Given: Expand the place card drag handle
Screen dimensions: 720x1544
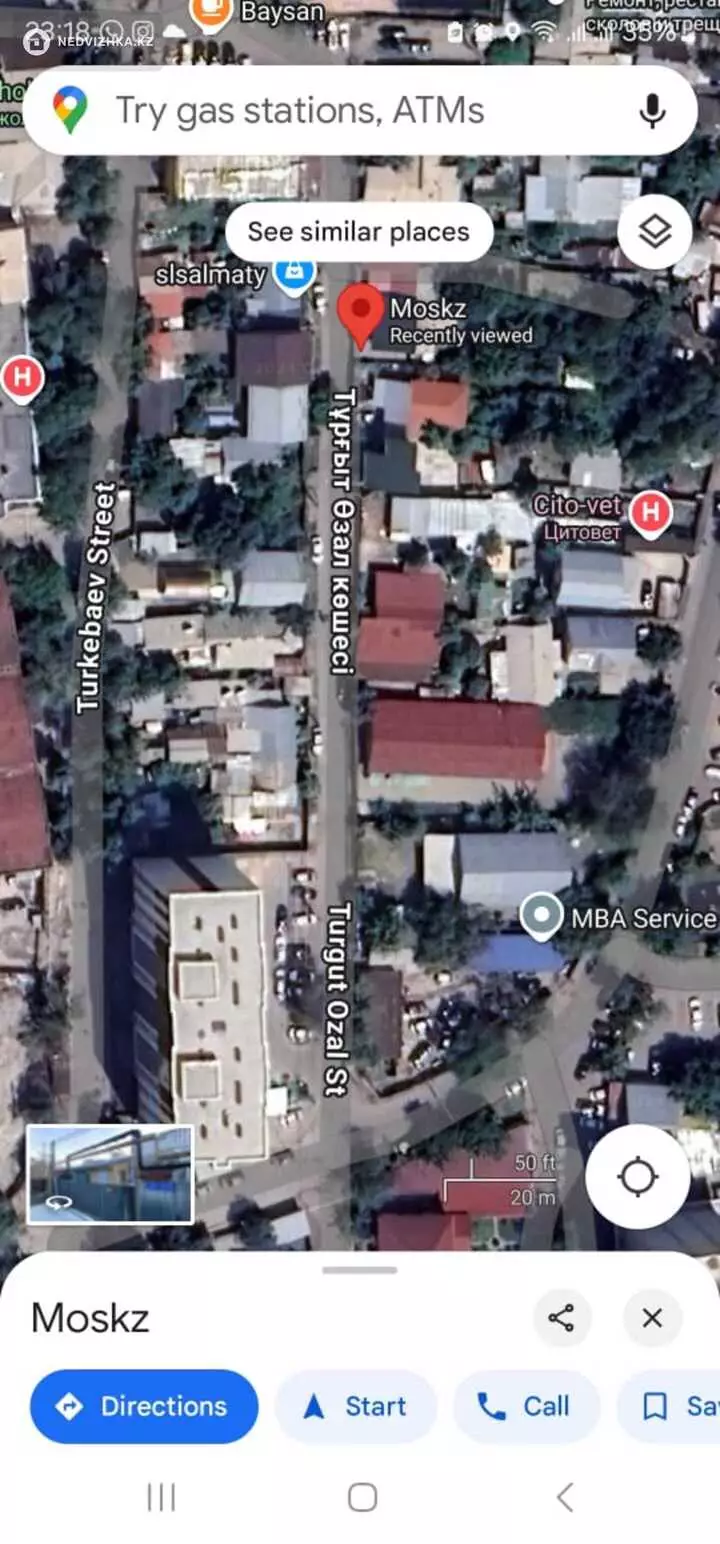Looking at the screenshot, I should [x=360, y=1270].
